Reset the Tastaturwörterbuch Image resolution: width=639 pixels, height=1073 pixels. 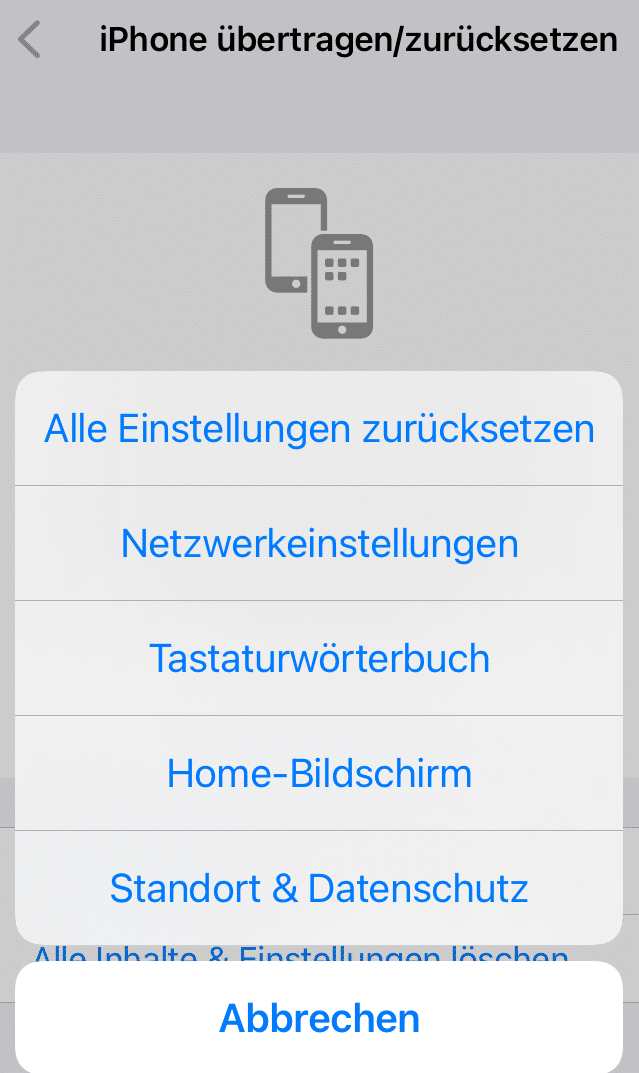[319, 659]
